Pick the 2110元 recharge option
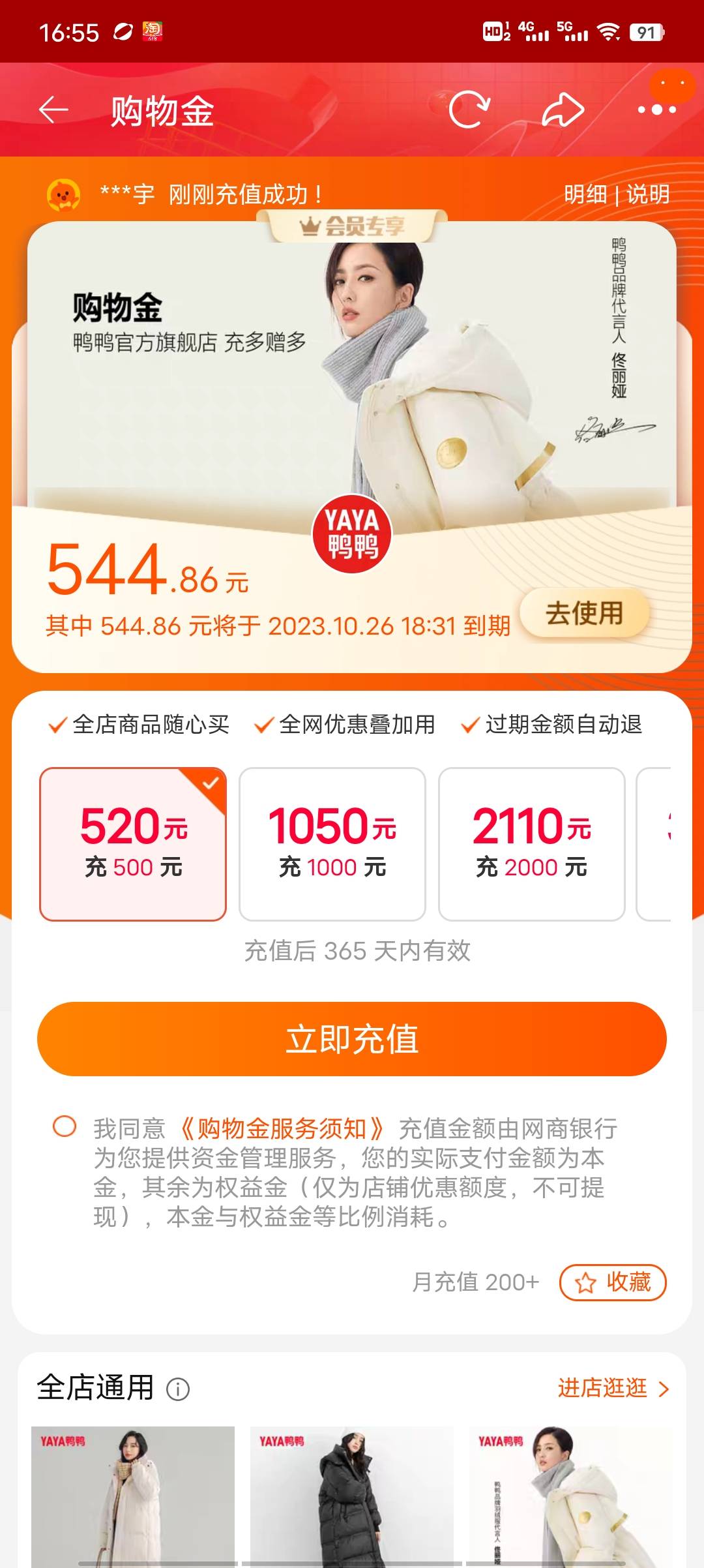 point(531,844)
